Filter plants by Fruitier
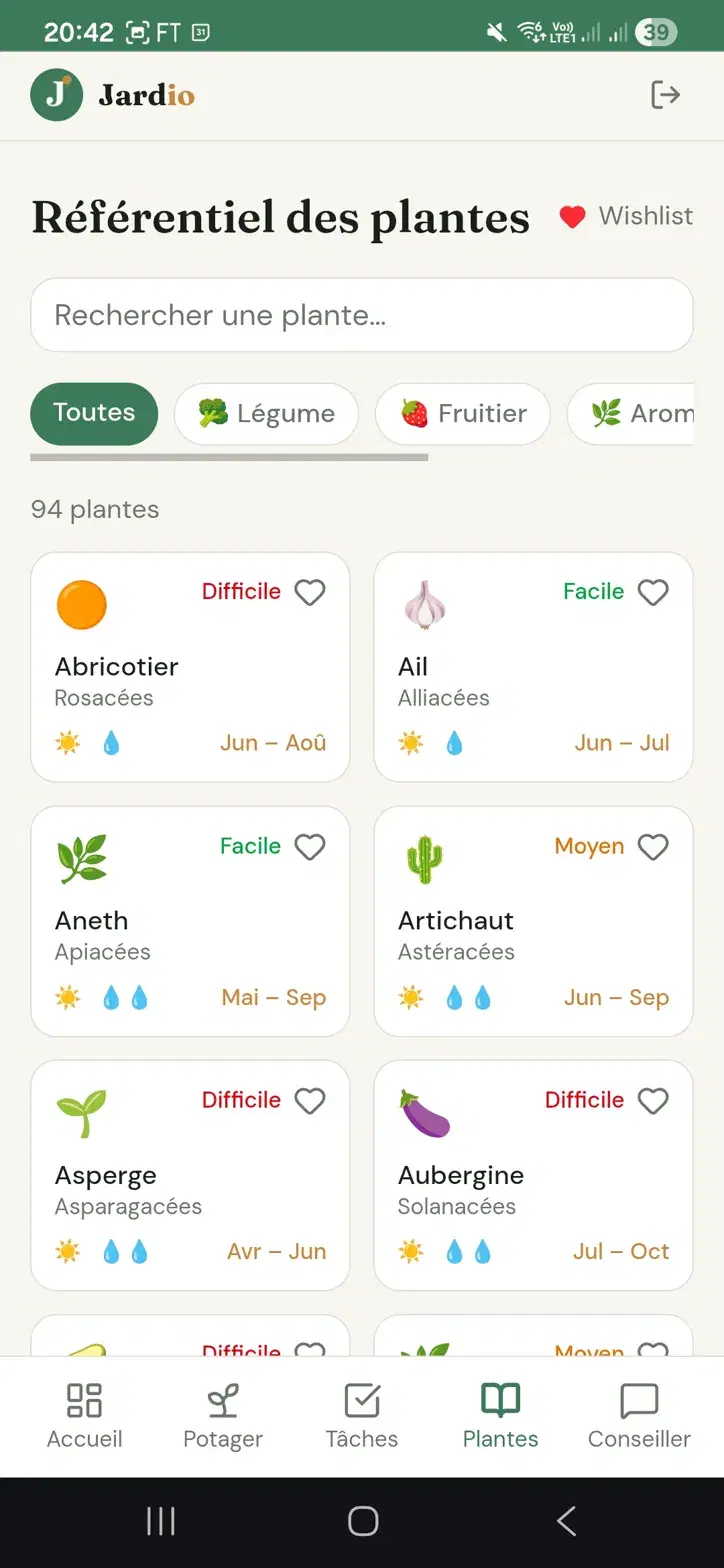The image size is (724, 1568). tap(462, 413)
